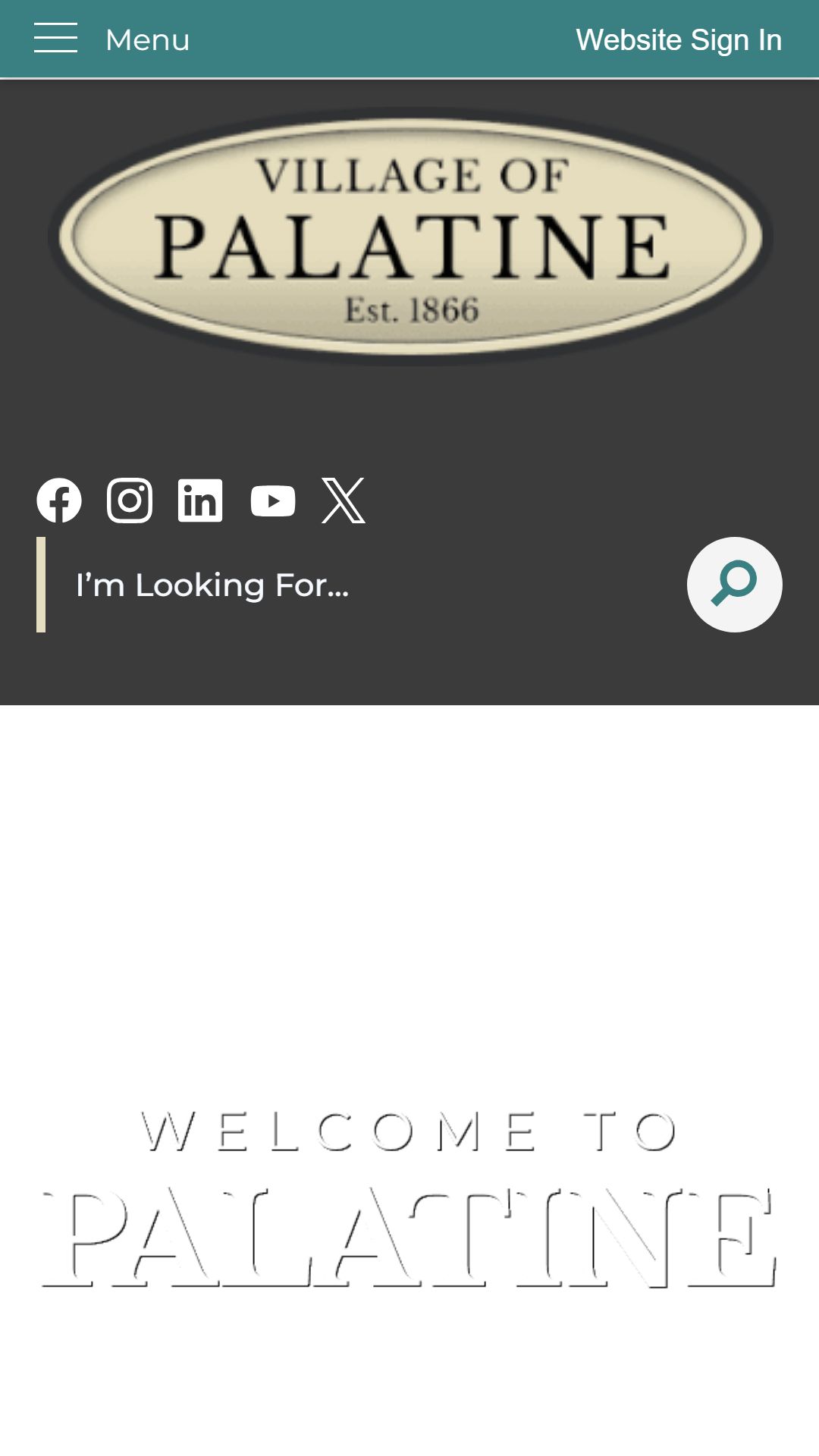Tap Website Sign In link

pos(679,40)
